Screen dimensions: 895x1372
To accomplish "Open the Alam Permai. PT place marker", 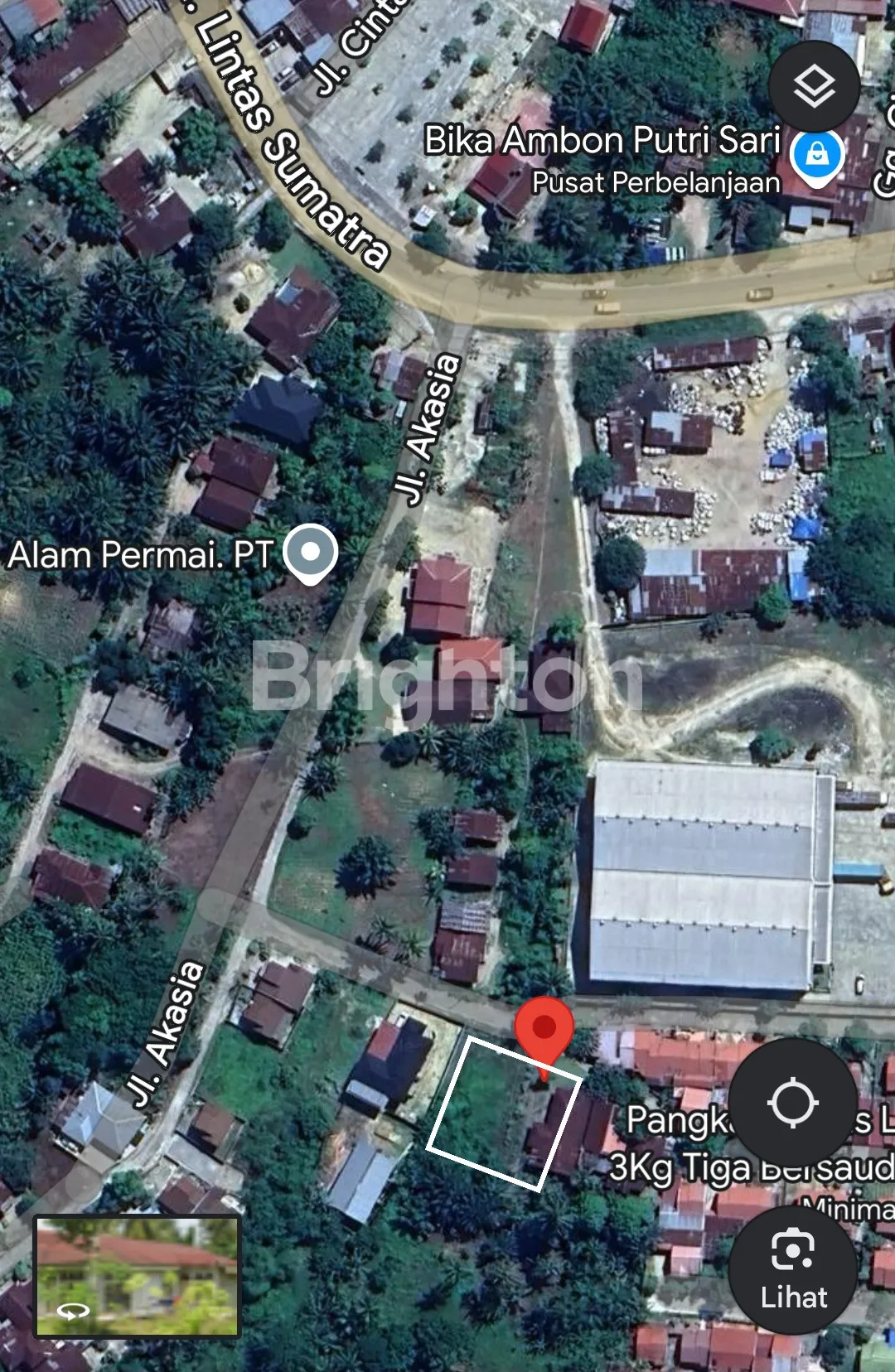I will pyautogui.click(x=311, y=553).
